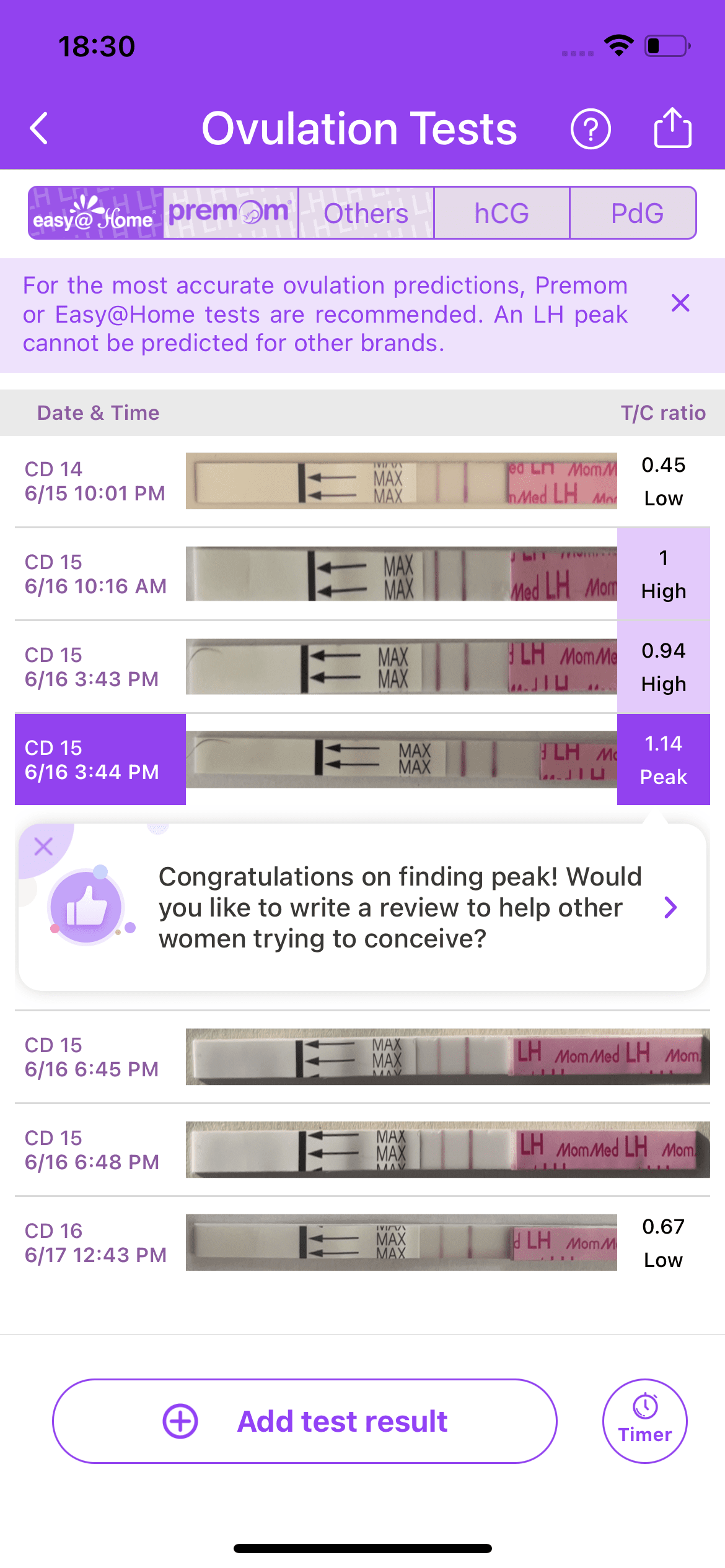Image resolution: width=725 pixels, height=1568 pixels.
Task: Switch to the Premom brand tab
Action: click(x=231, y=213)
